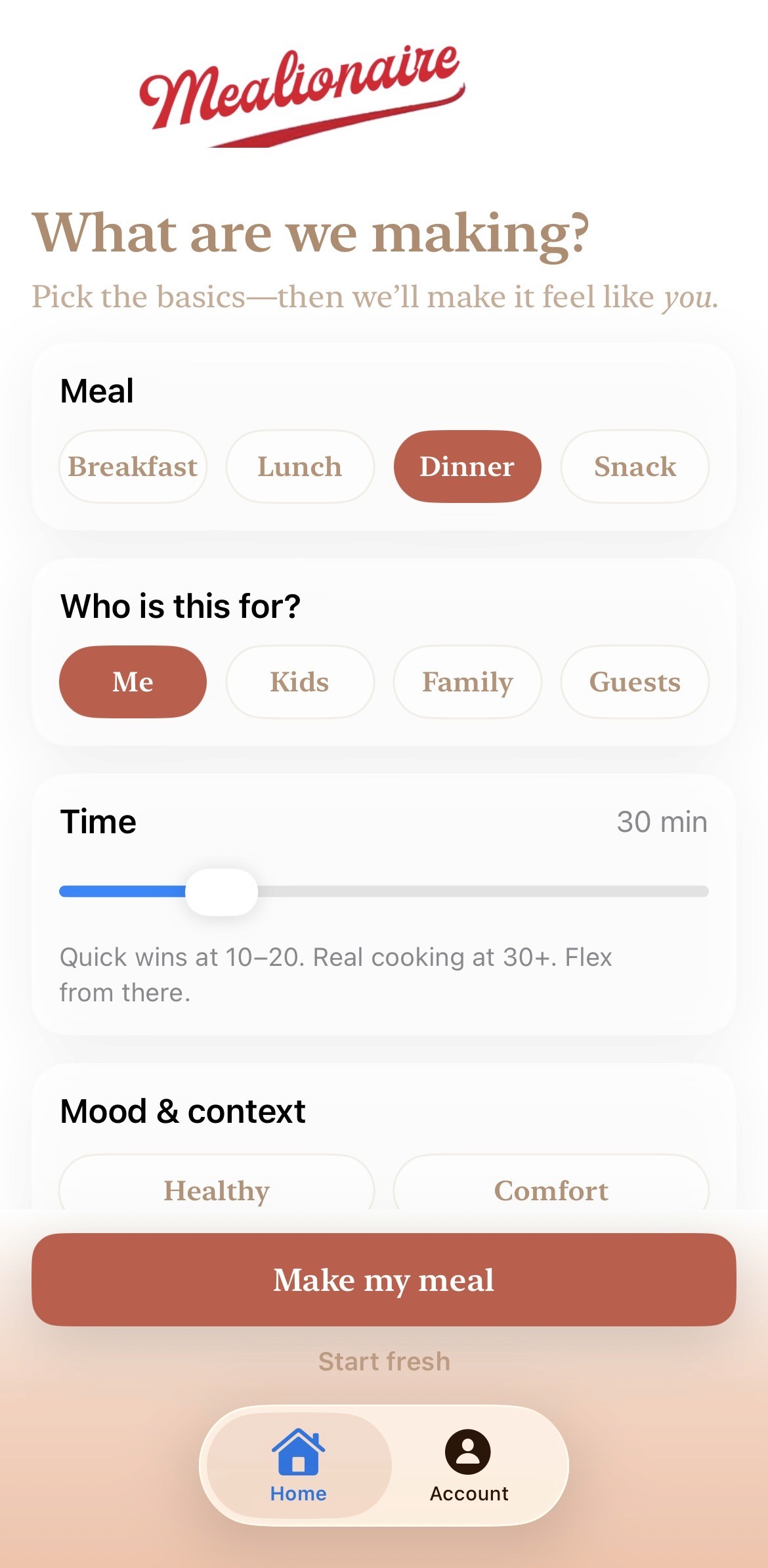Choose the Comfort mood chip
Image resolution: width=768 pixels, height=1568 pixels.
click(x=551, y=1188)
